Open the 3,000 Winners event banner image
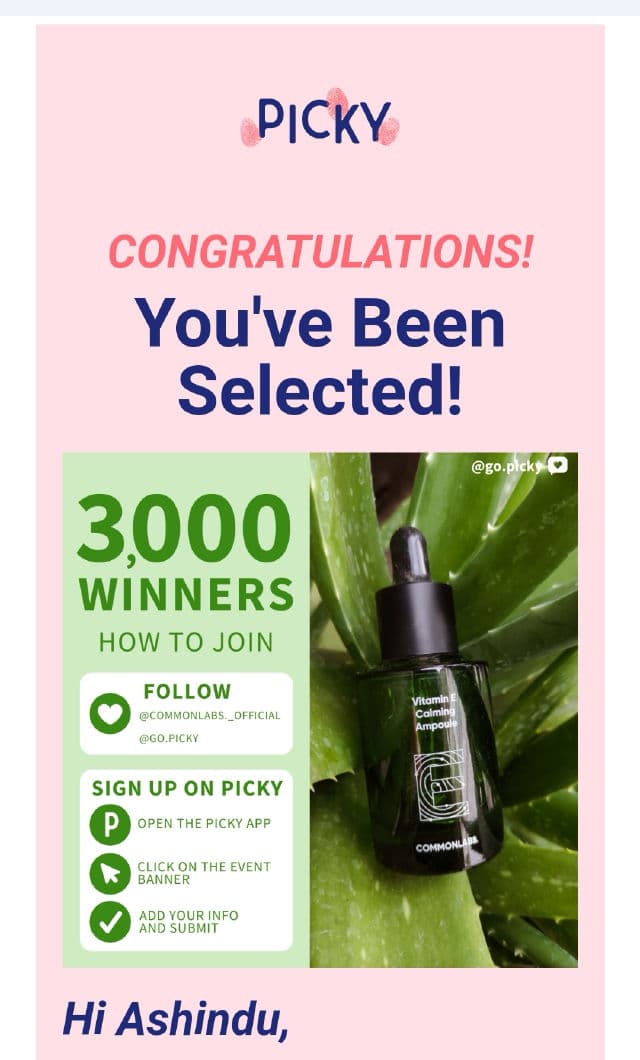Image resolution: width=640 pixels, height=1060 pixels. 320,710
